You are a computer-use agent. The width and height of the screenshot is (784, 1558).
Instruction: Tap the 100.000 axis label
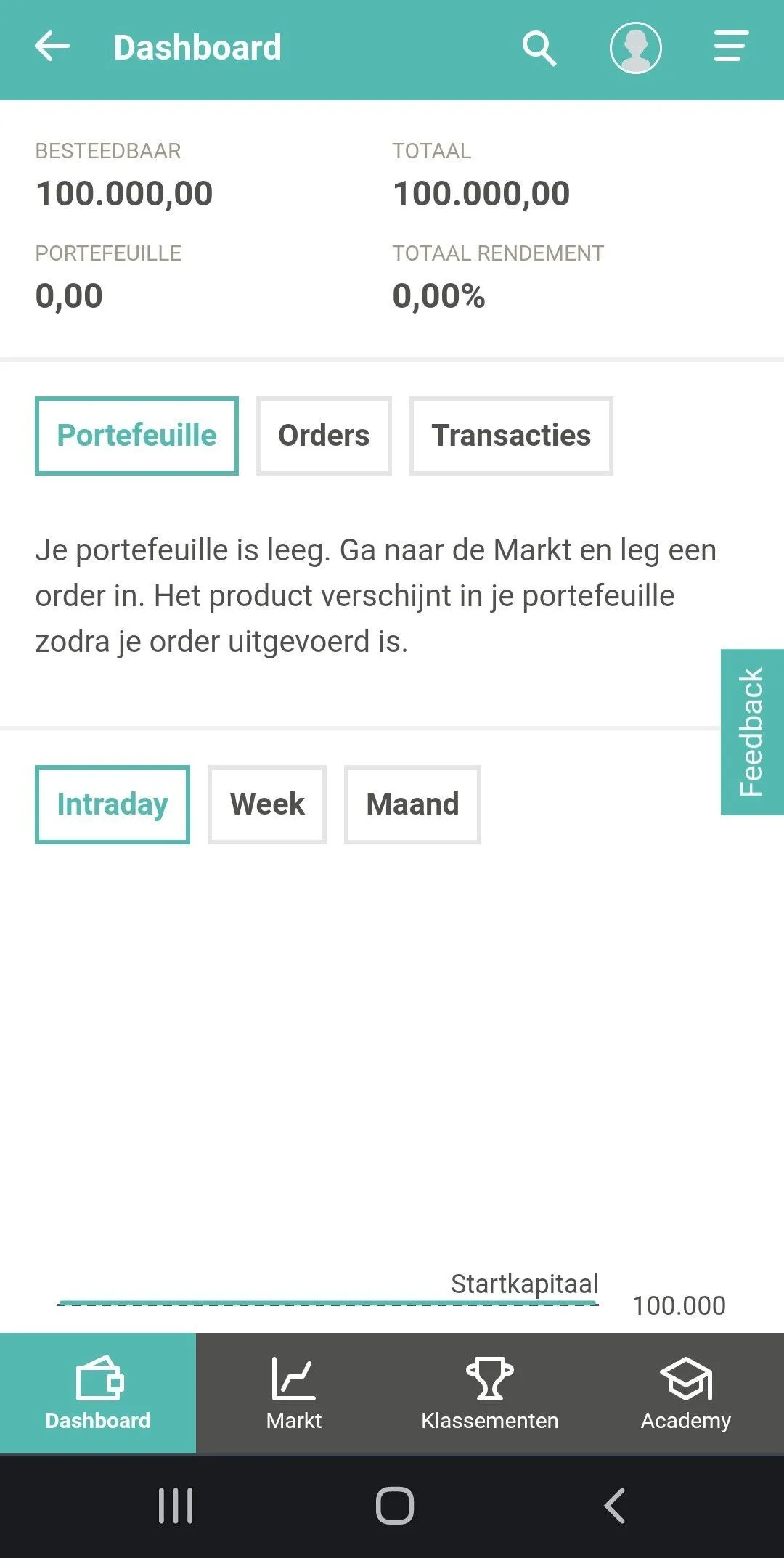pos(678,1305)
